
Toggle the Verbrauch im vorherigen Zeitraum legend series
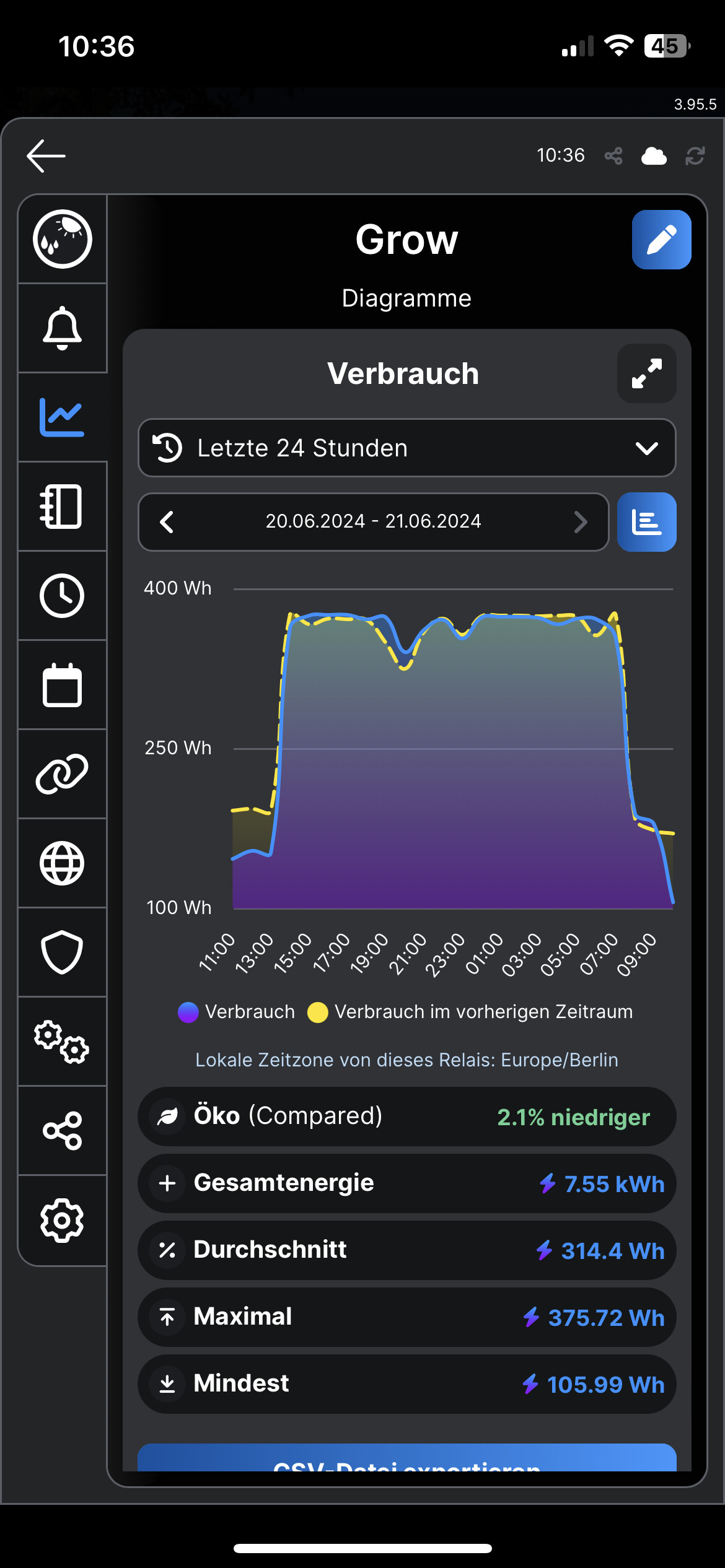470,1012
